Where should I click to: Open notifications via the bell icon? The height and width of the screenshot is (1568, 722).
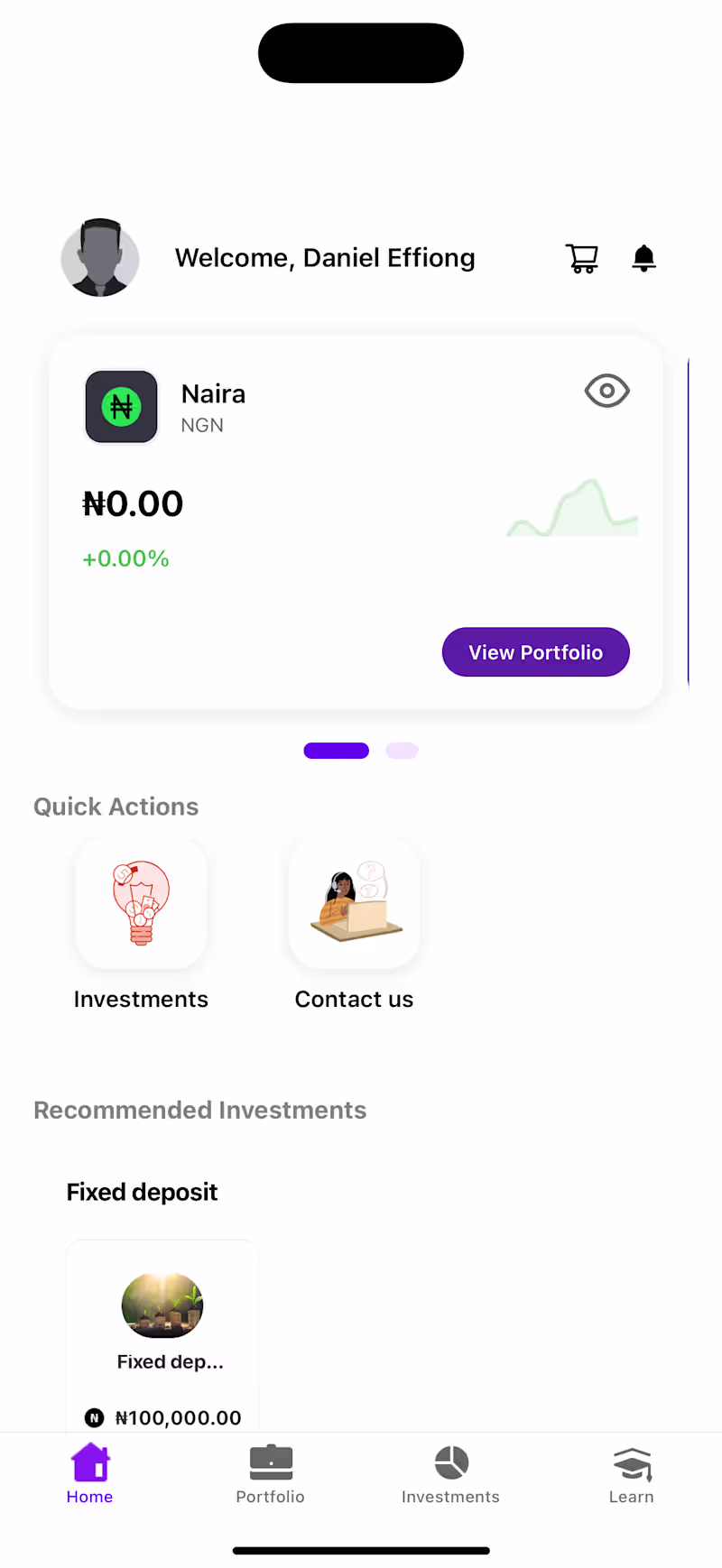643,258
